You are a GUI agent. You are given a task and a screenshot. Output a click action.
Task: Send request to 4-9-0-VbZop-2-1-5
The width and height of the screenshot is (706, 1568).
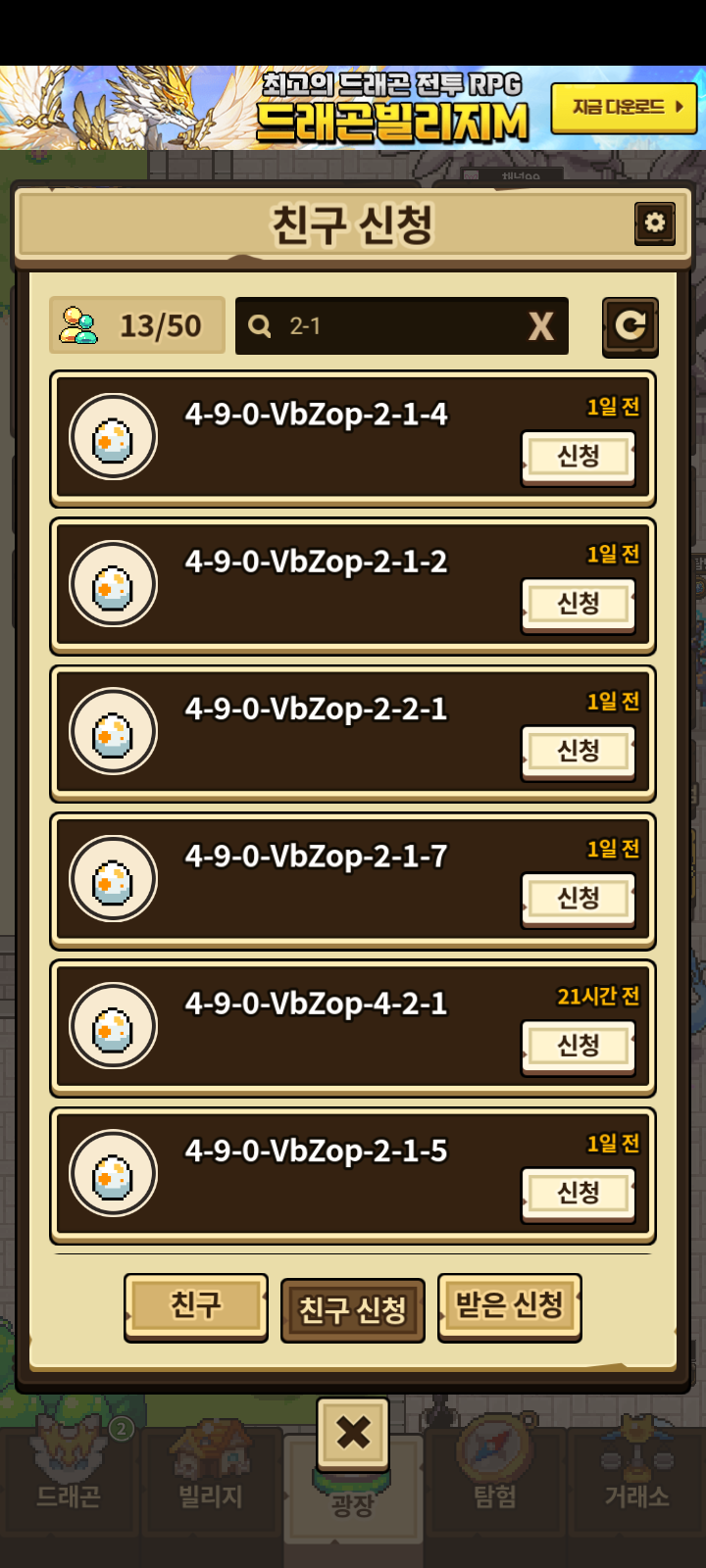(578, 1194)
